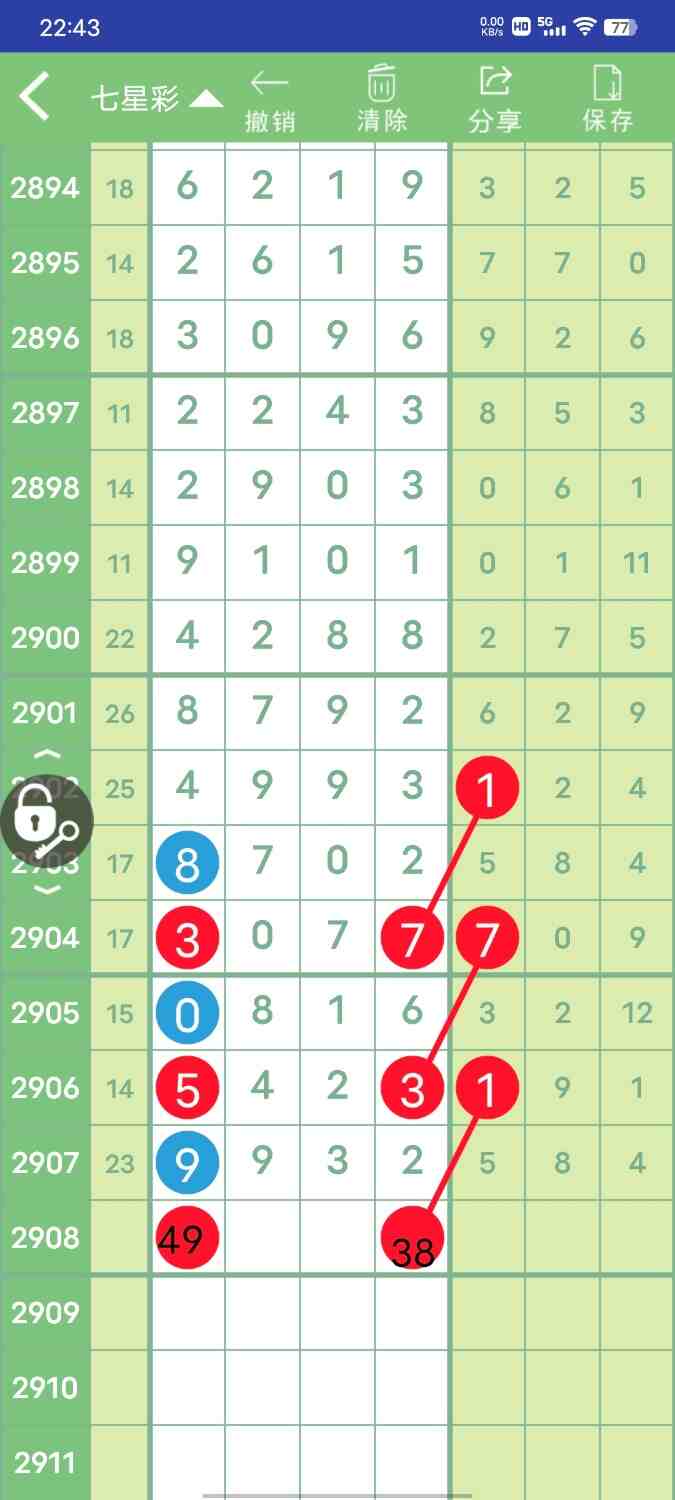Image resolution: width=675 pixels, height=1500 pixels.
Task: Clear all marks with 清除
Action: pos(382,100)
